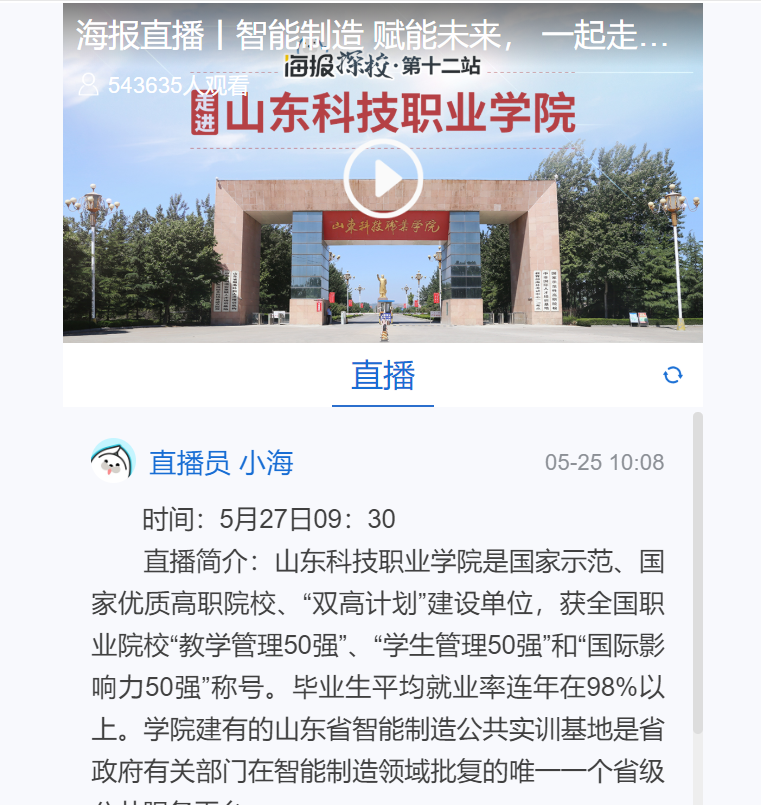
Task: Refresh the live feed
Action: click(x=673, y=375)
